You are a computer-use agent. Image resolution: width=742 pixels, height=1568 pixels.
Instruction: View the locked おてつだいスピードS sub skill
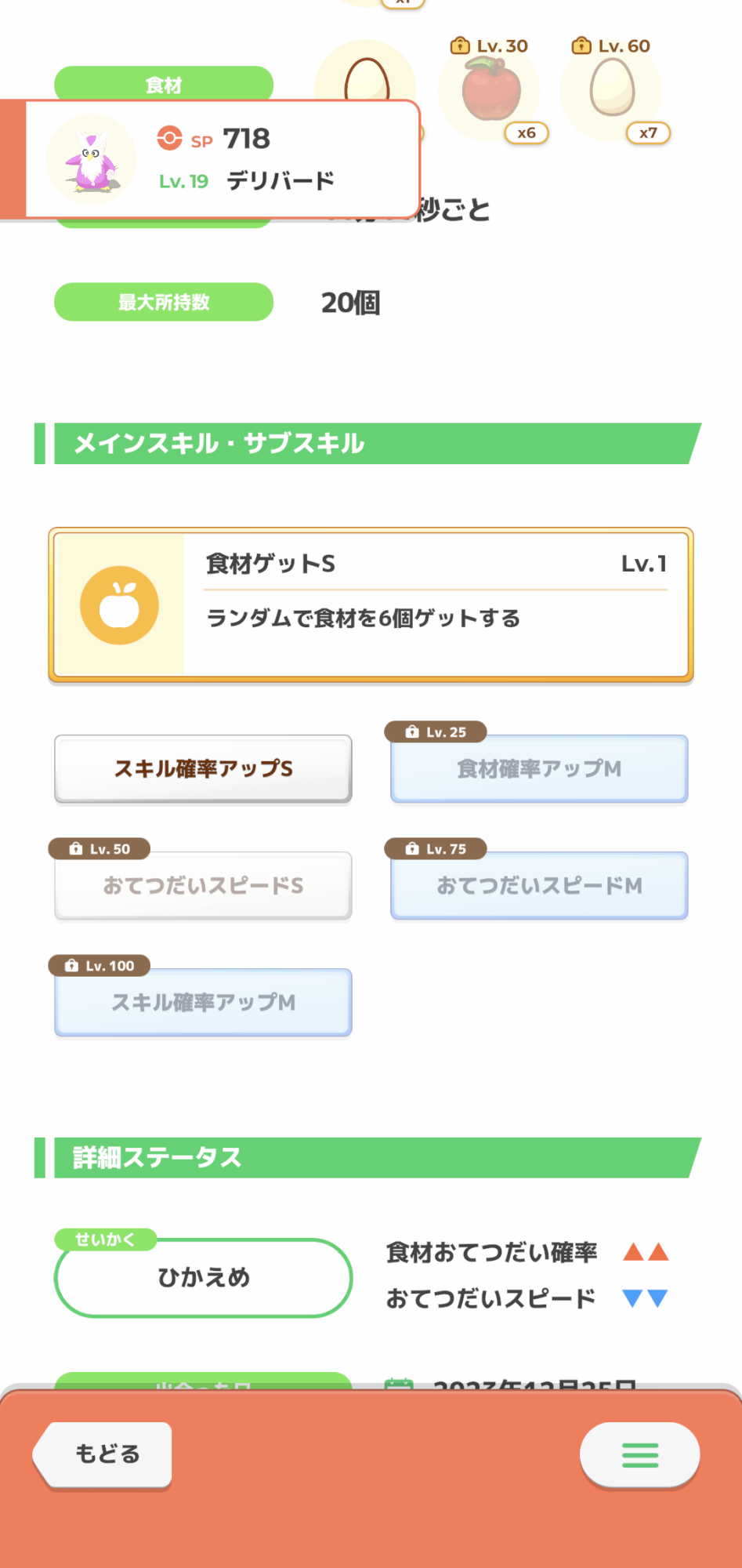tap(203, 885)
